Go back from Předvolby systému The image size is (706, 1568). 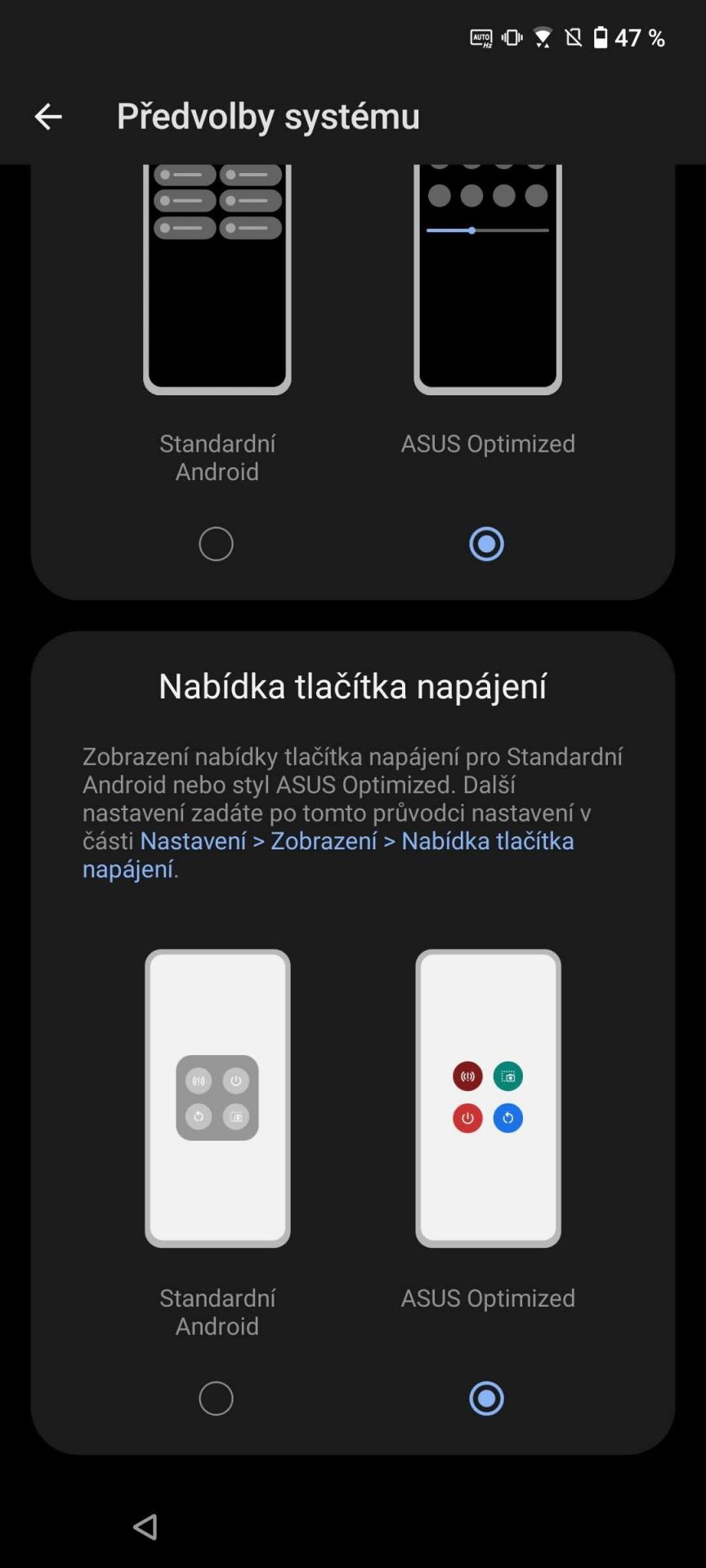click(x=48, y=117)
